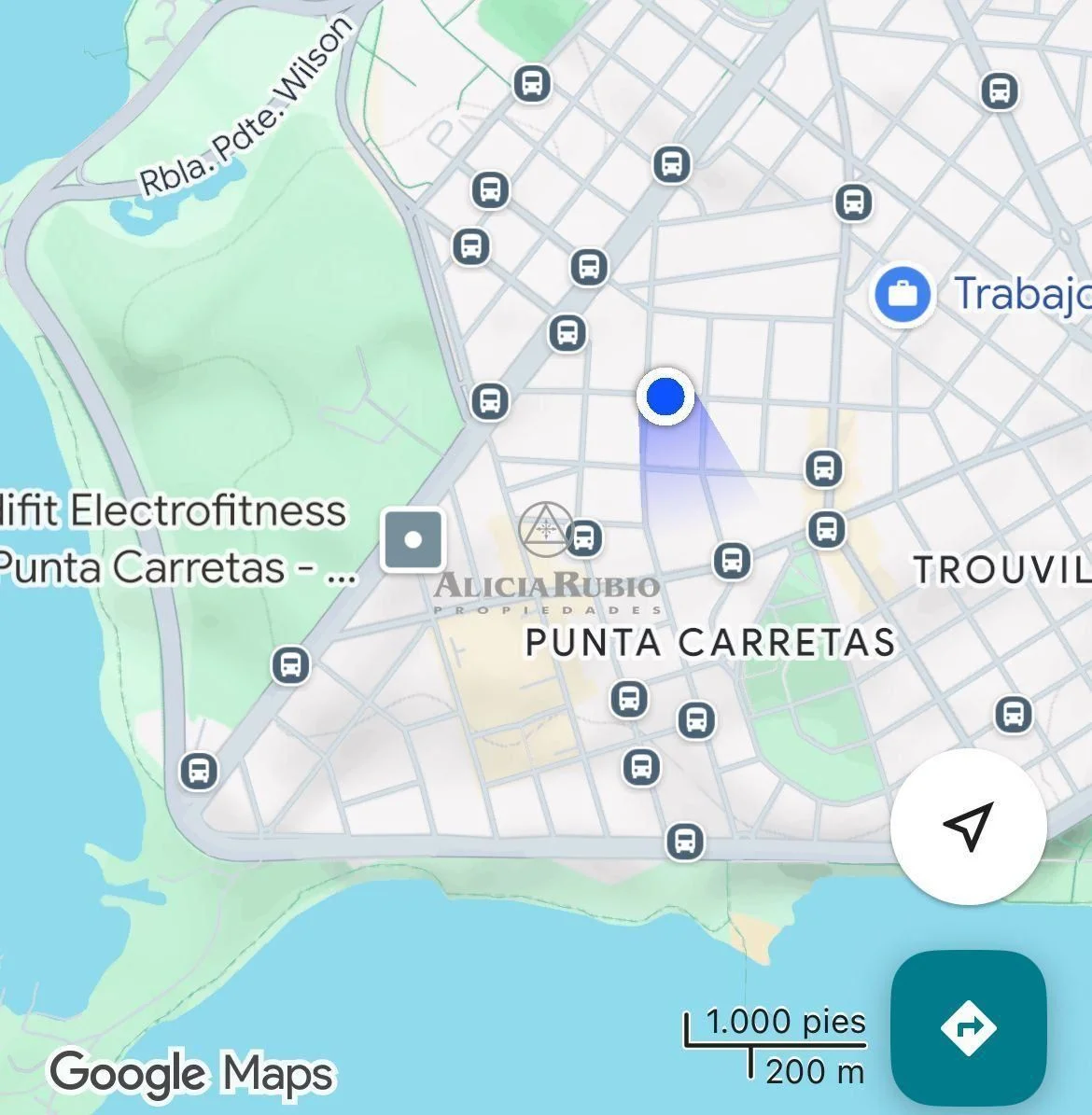Tap the blue current location dot

[x=665, y=396]
